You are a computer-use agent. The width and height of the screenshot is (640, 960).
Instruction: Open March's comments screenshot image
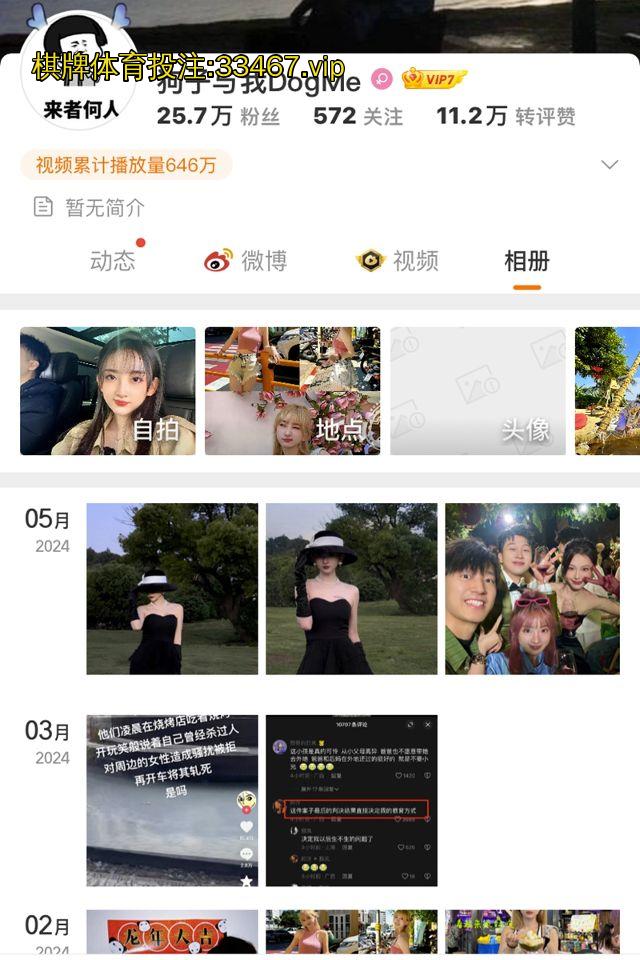[352, 800]
